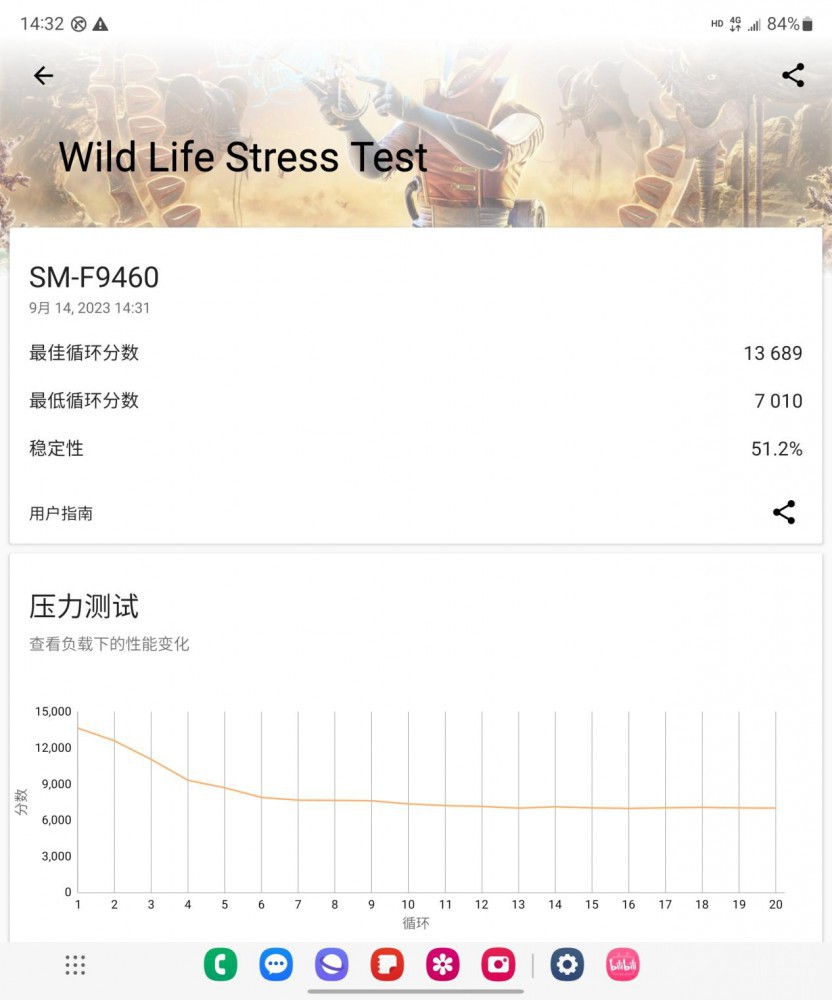Launch the Camera app
The width and height of the screenshot is (832, 1000).
point(498,965)
